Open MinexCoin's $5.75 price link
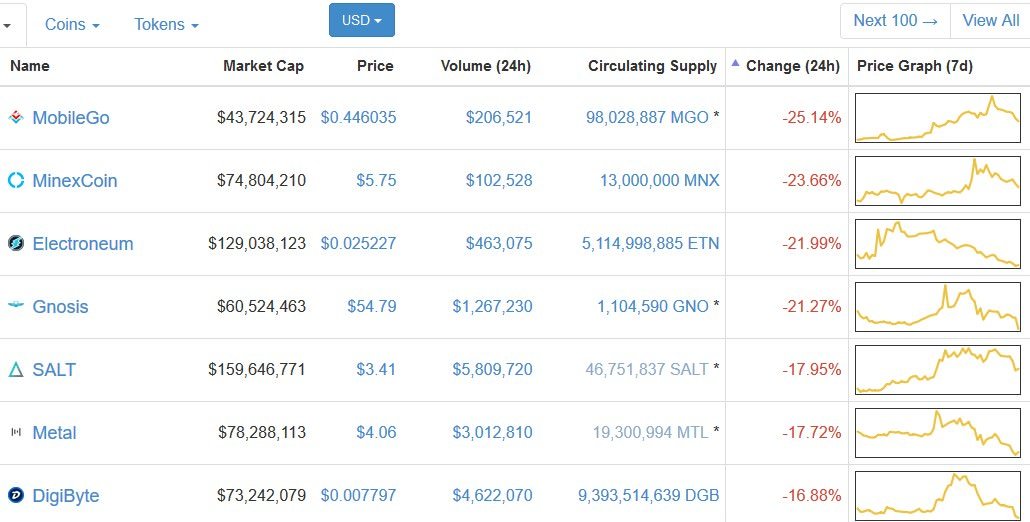Viewport: 1030px width, 522px height. 376,181
